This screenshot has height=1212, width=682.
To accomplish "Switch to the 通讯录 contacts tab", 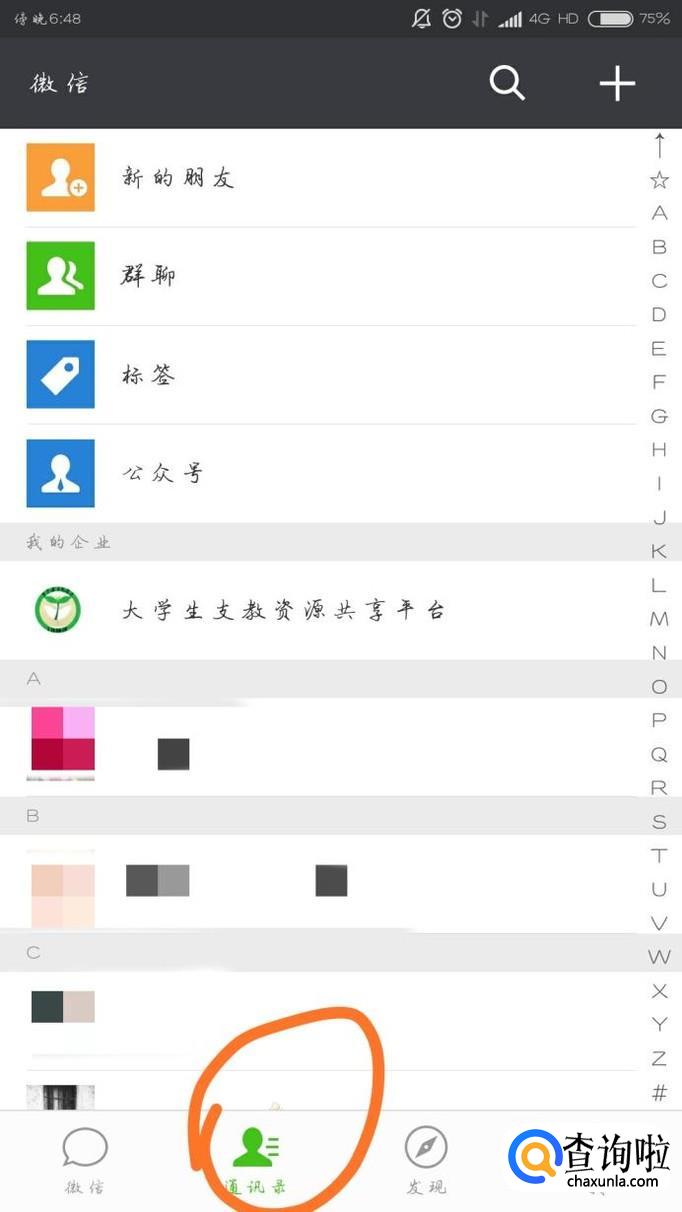I will coord(256,1160).
